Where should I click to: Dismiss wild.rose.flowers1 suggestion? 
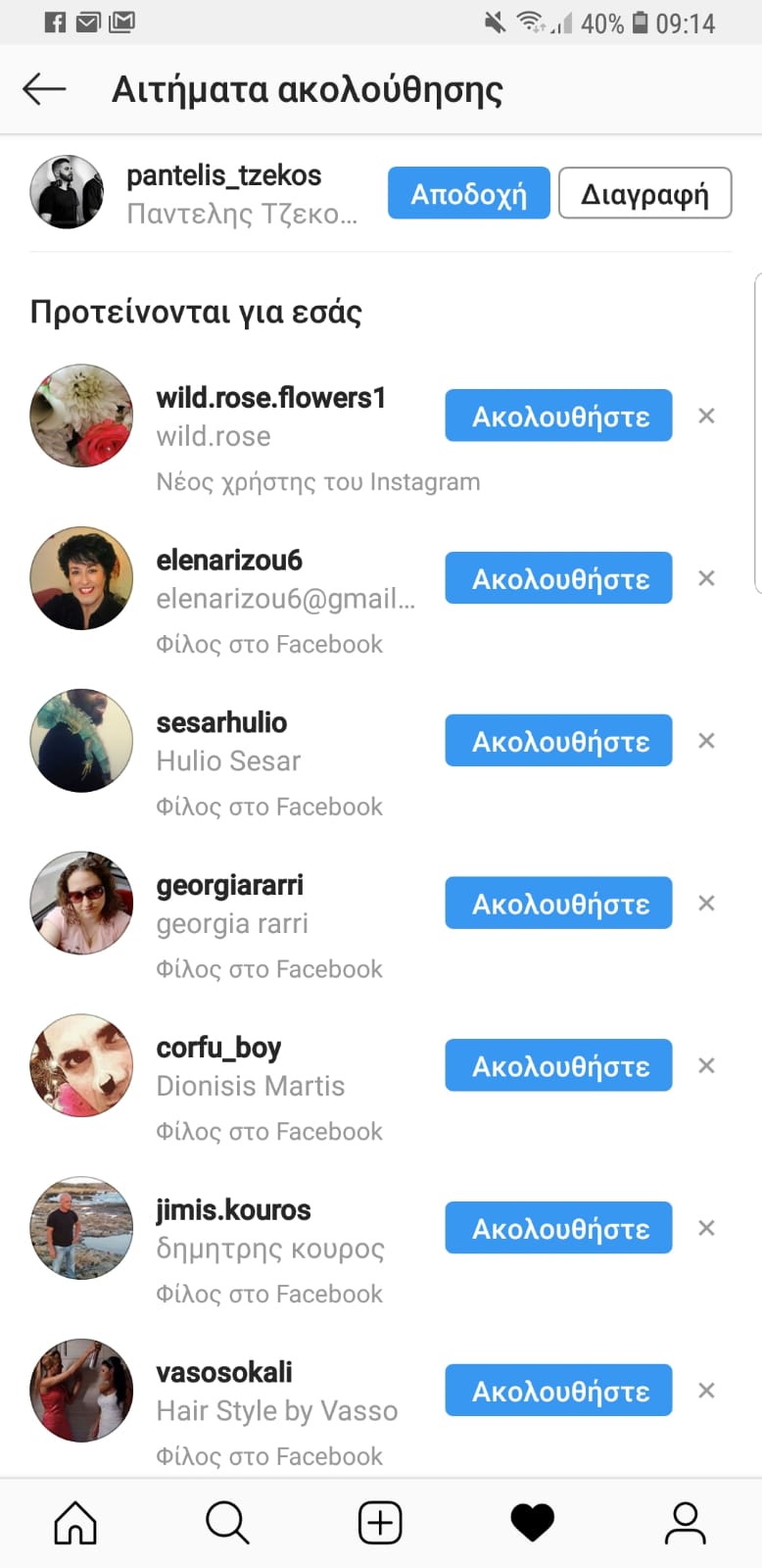pos(706,416)
